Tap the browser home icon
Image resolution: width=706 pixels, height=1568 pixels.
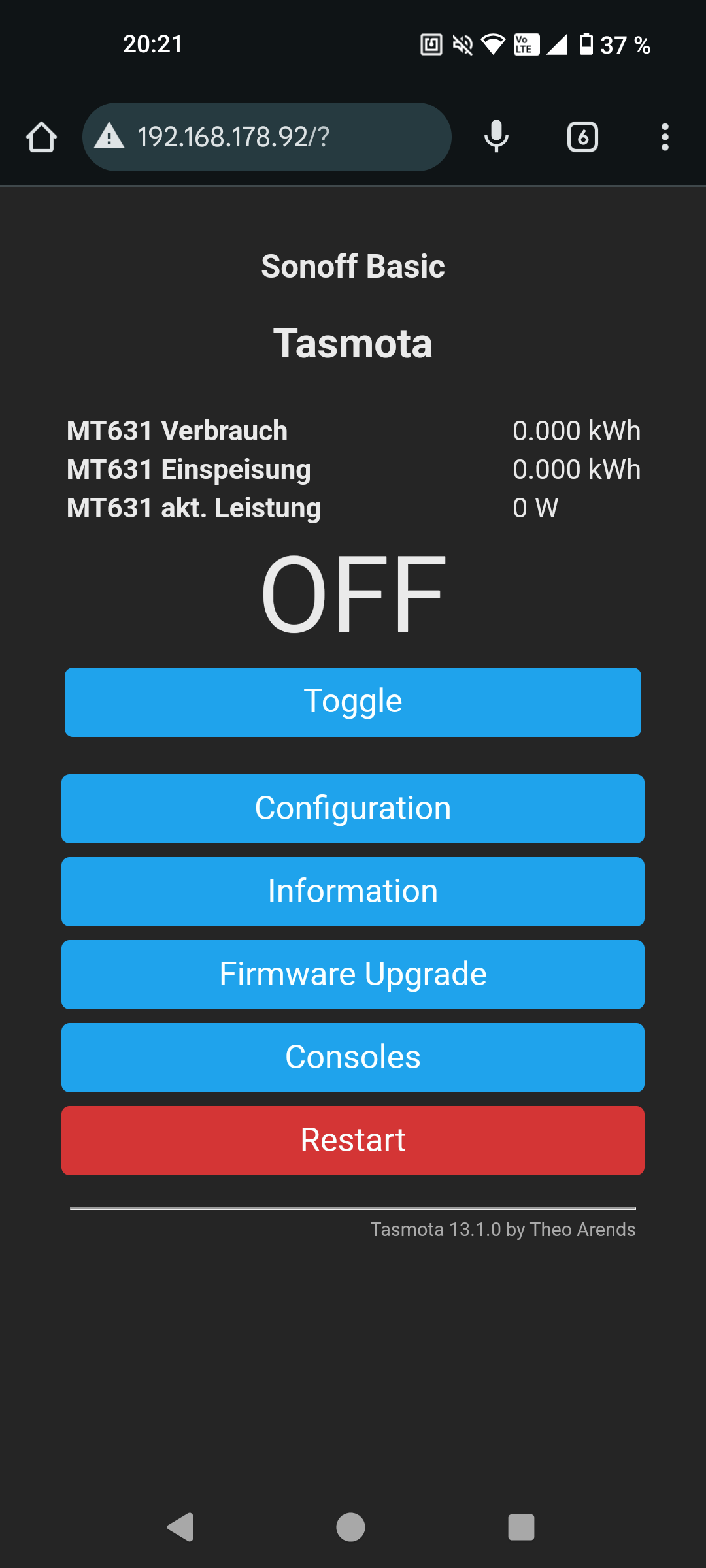click(41, 137)
